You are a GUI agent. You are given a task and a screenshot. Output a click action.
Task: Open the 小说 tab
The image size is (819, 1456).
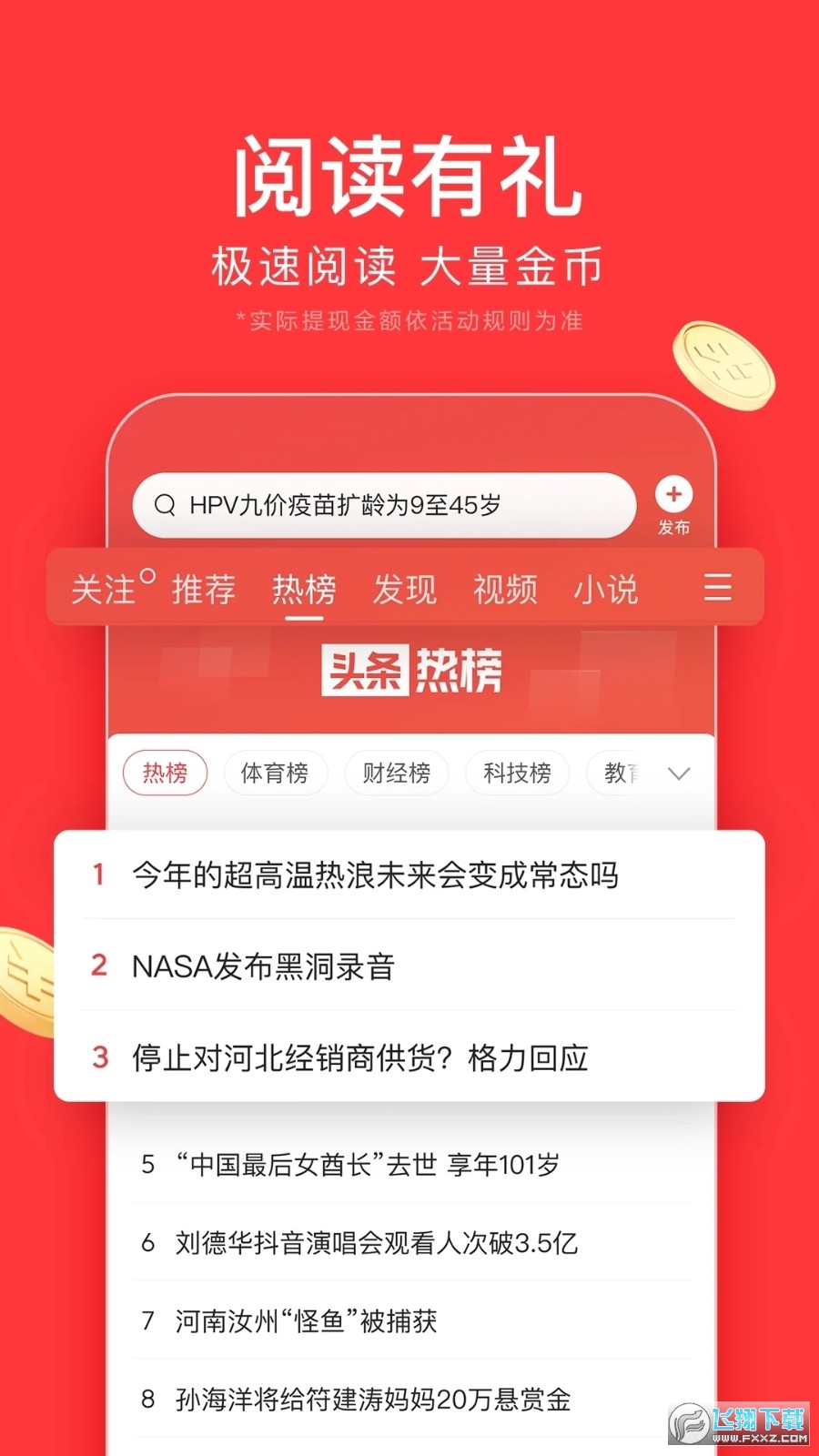[607, 589]
